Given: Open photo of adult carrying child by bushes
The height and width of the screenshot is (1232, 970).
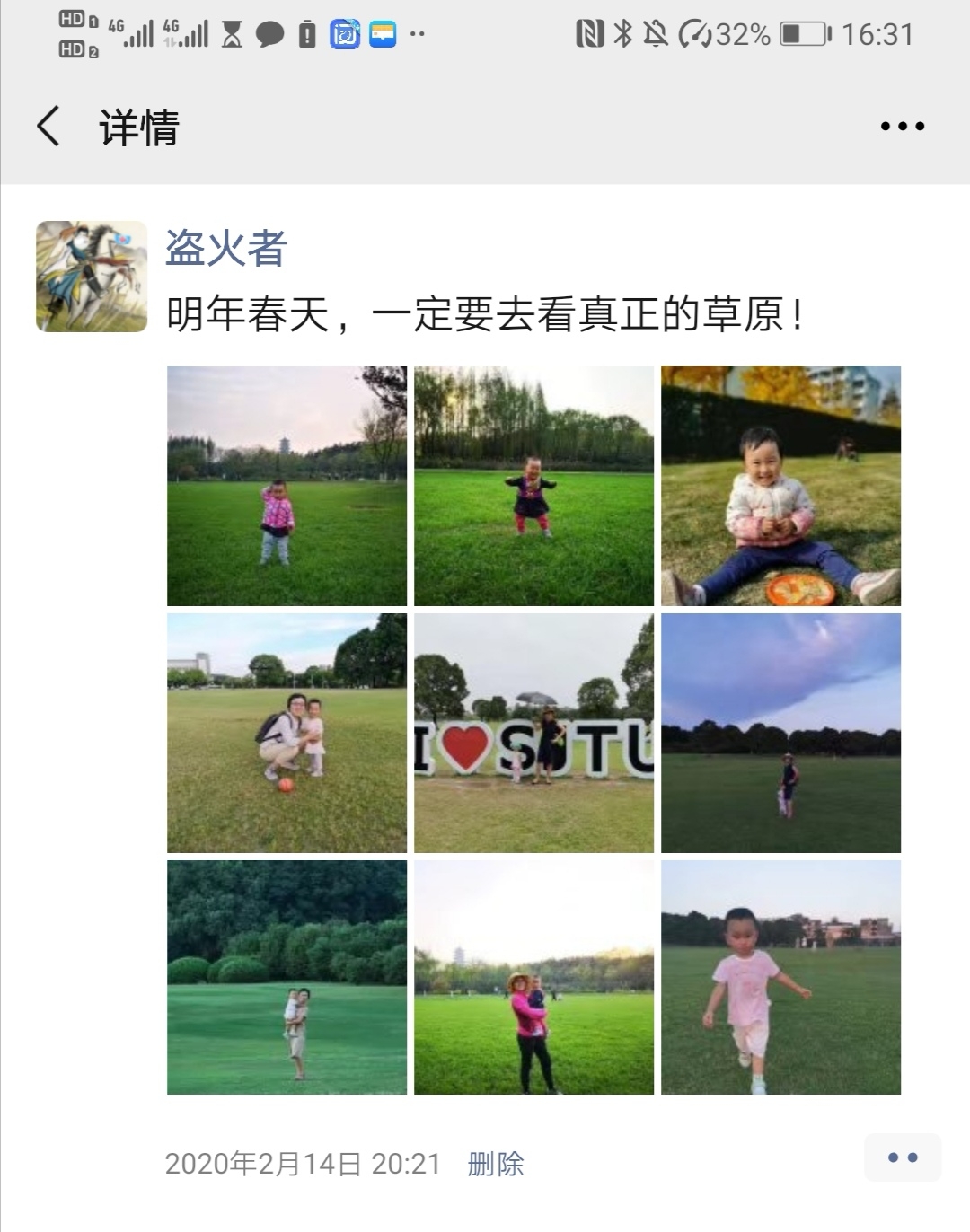Looking at the screenshot, I should pos(287,977).
